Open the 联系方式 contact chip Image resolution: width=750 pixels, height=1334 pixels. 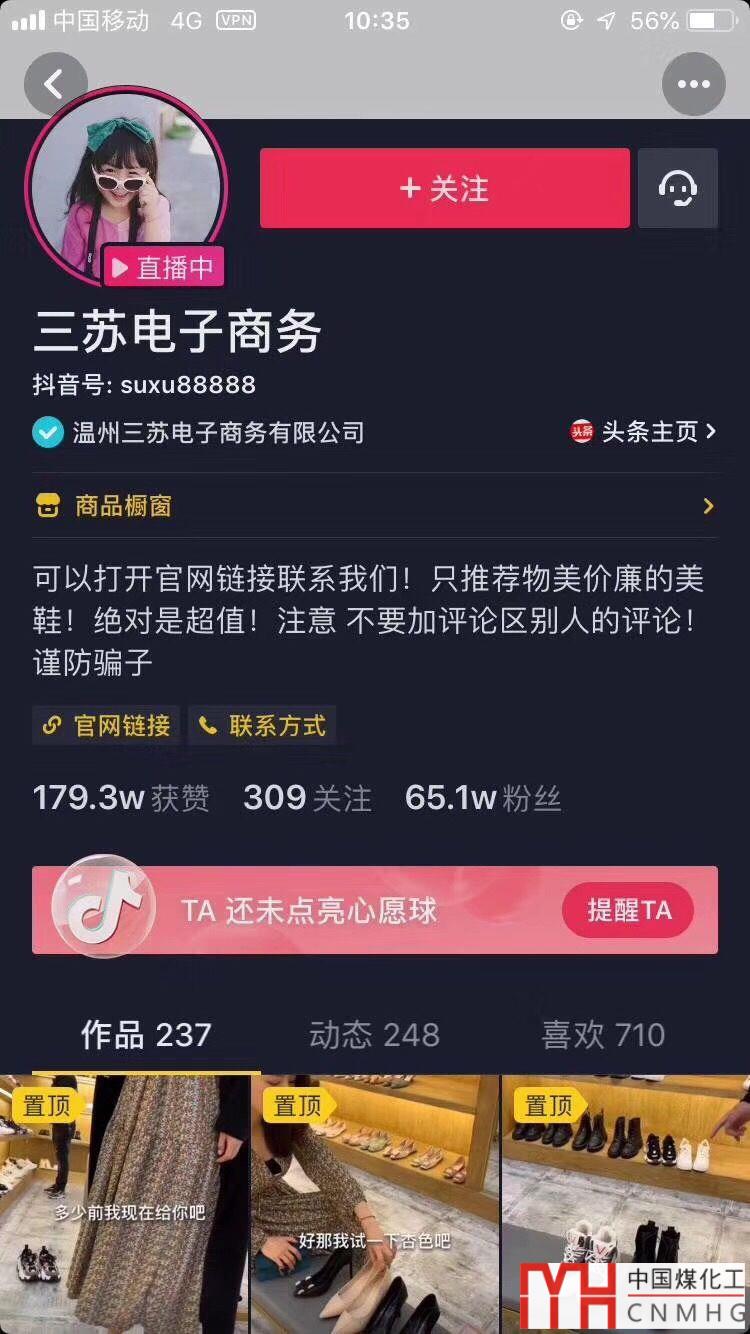(x=263, y=726)
